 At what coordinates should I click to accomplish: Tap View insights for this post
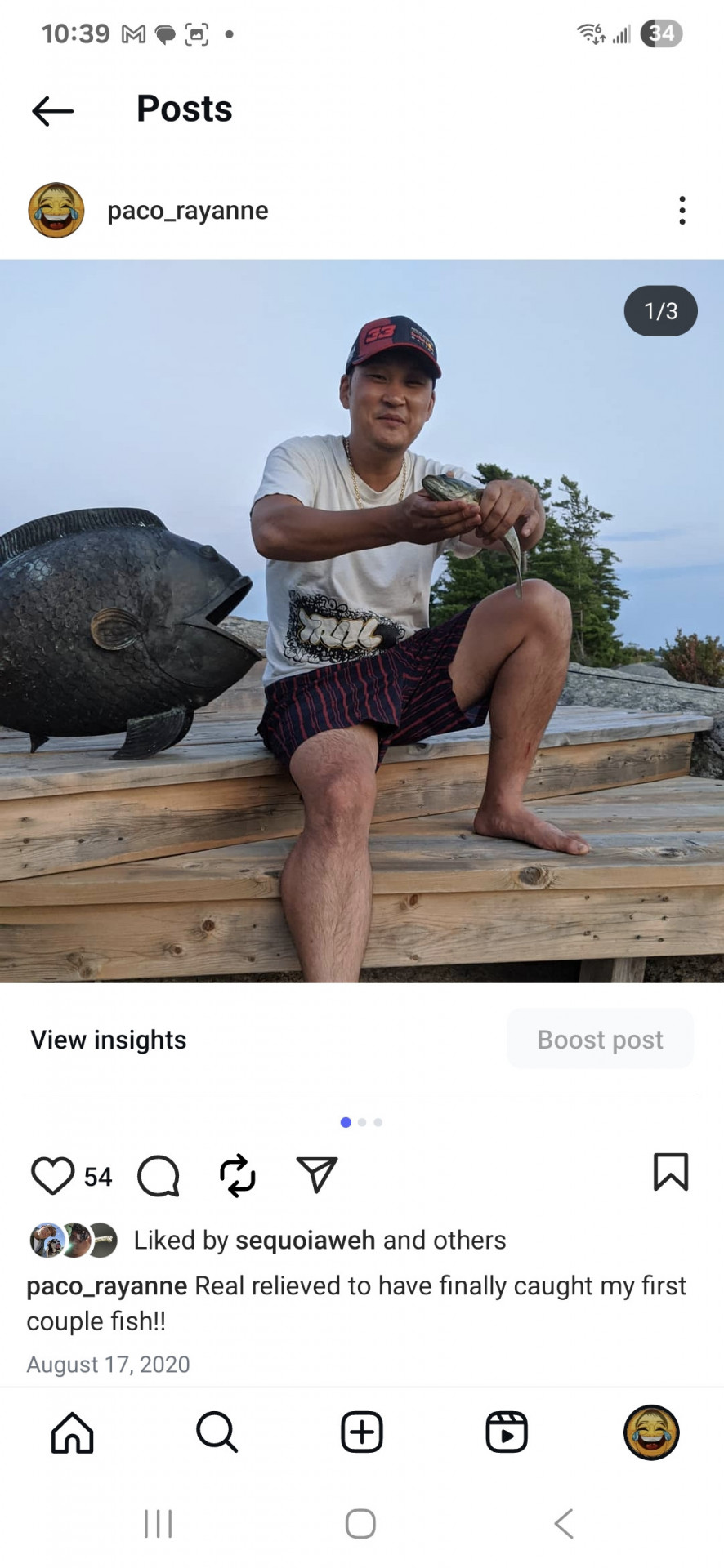(x=109, y=1040)
